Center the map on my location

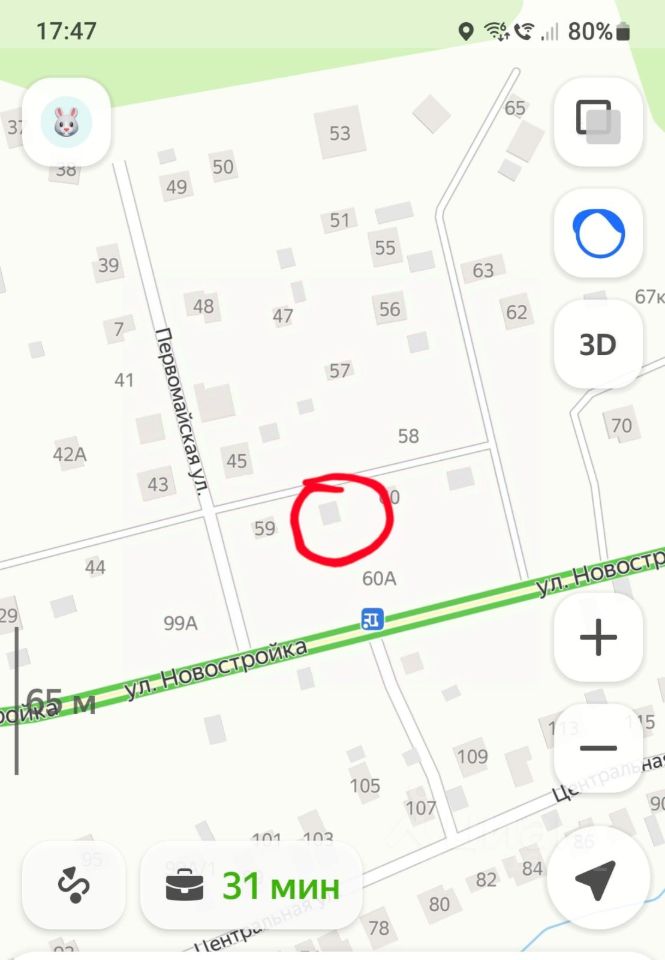point(598,884)
